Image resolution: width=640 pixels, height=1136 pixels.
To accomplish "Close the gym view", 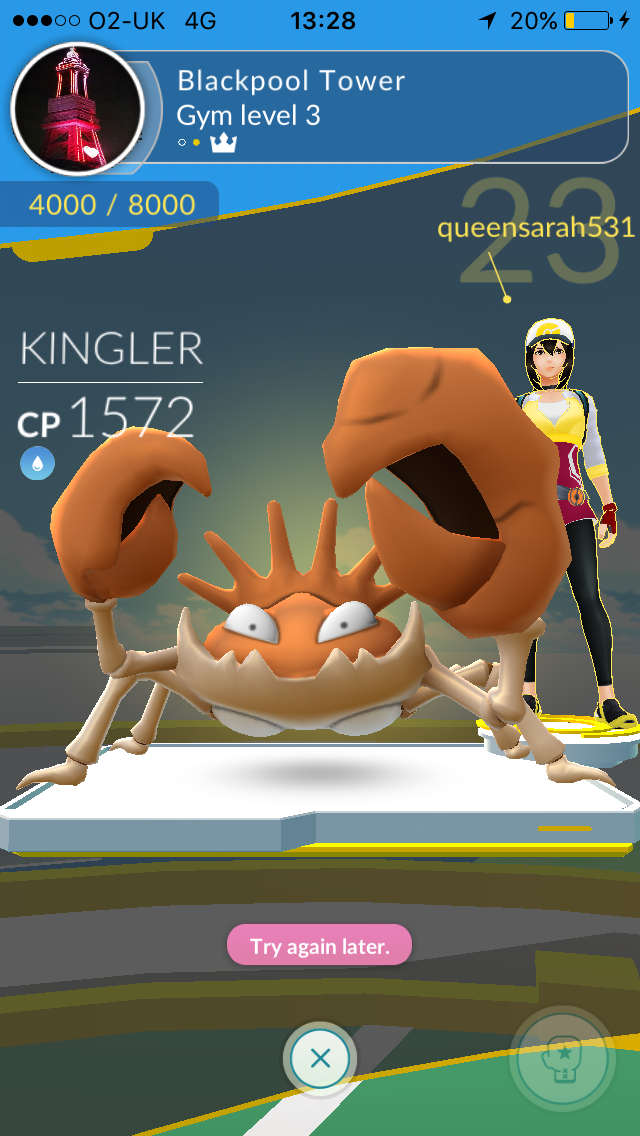I will click(320, 1058).
